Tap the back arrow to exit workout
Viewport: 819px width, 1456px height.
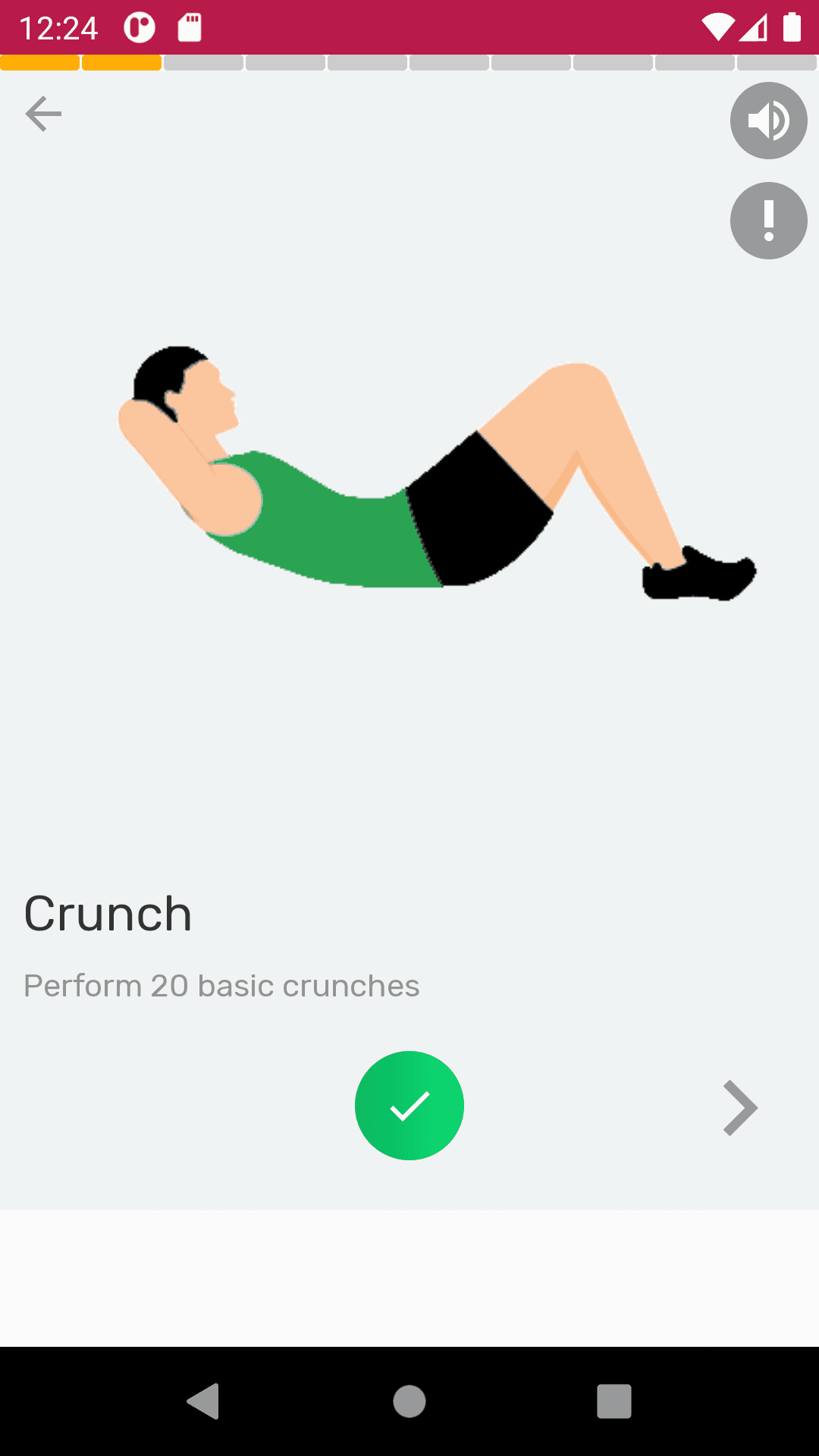pos(43,113)
